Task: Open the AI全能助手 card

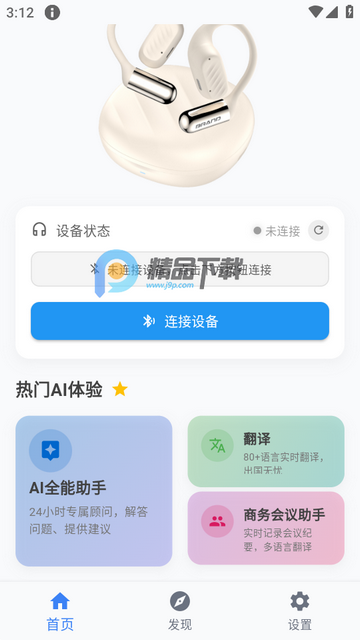Action: [x=94, y=491]
